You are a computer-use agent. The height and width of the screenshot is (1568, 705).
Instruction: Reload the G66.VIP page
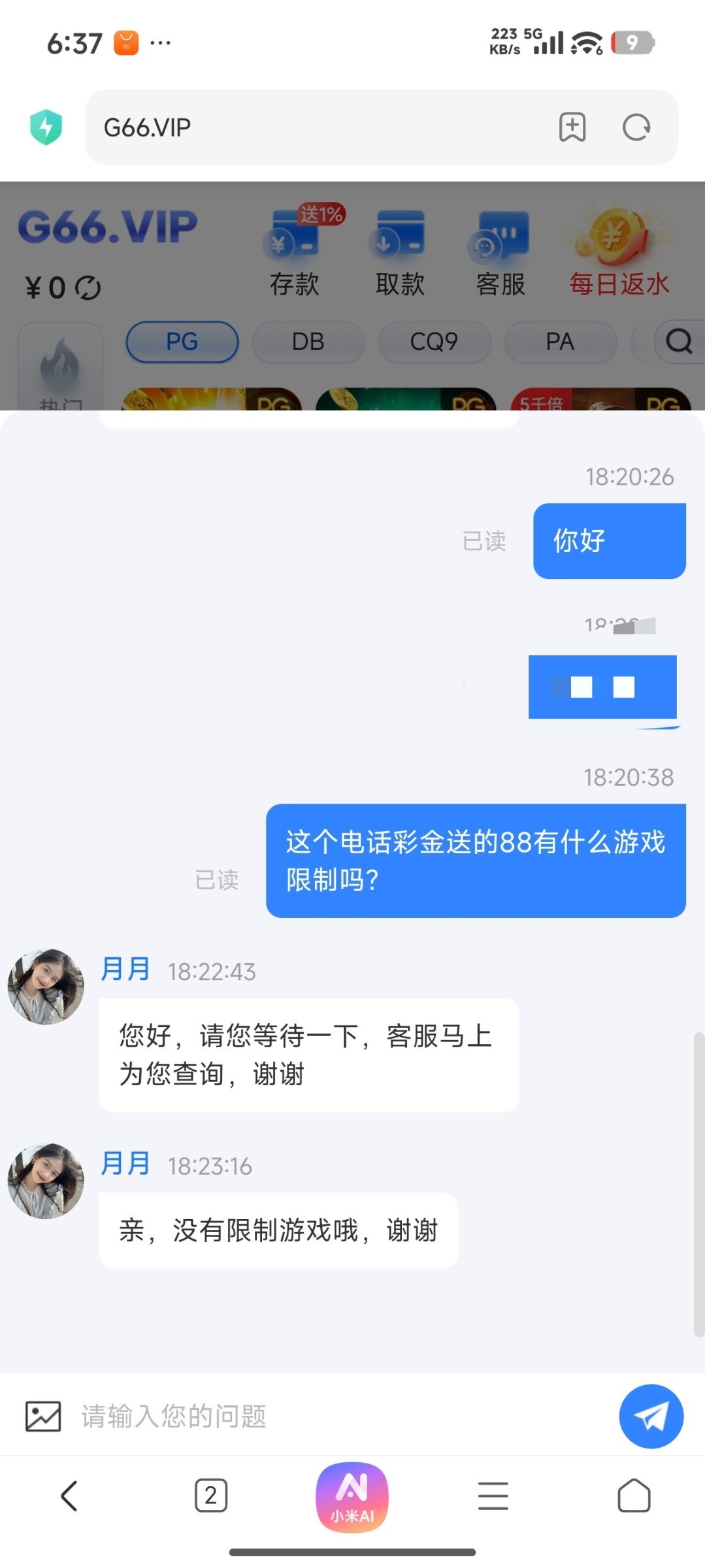[636, 127]
